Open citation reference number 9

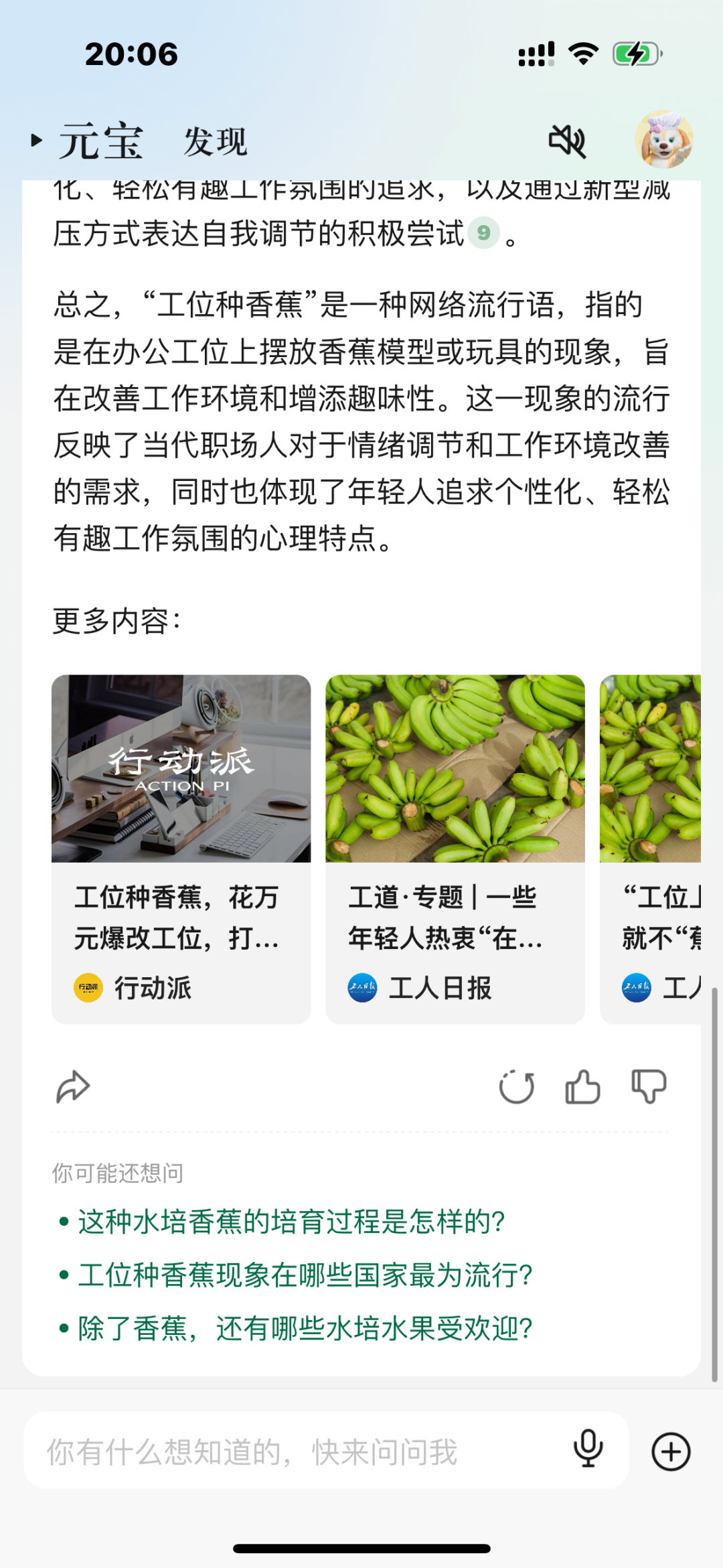(483, 233)
